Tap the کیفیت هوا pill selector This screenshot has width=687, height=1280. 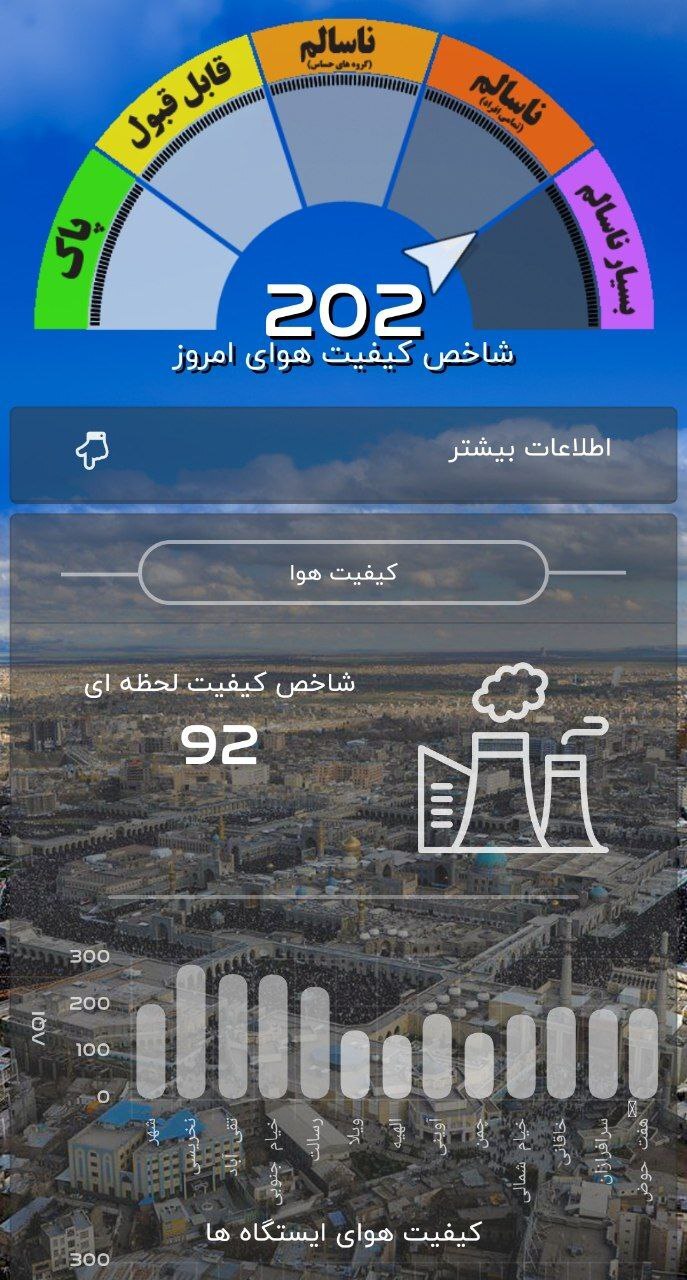point(343,573)
